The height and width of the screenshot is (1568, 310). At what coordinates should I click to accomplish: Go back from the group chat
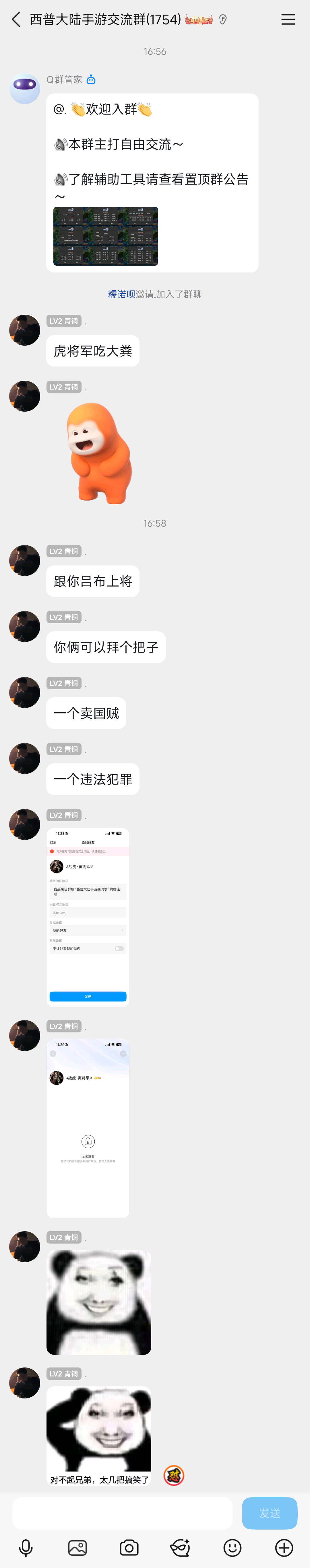coord(16,20)
